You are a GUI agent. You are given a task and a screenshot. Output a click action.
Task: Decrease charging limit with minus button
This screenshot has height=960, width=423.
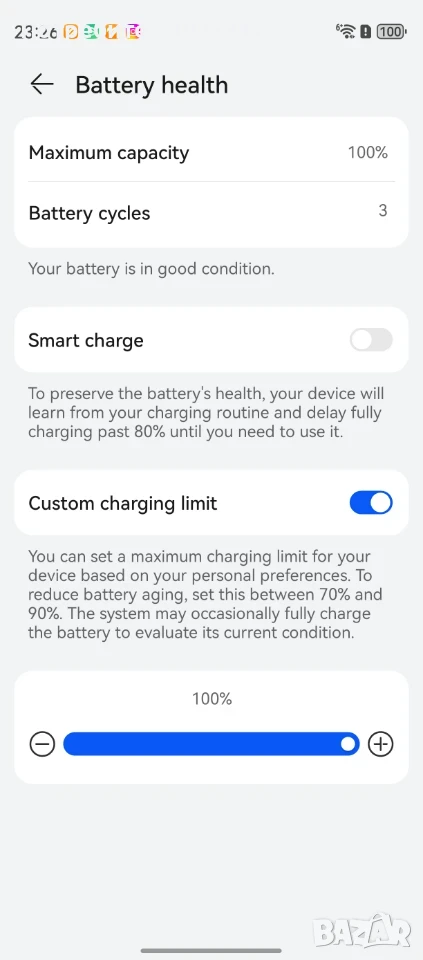tap(42, 744)
